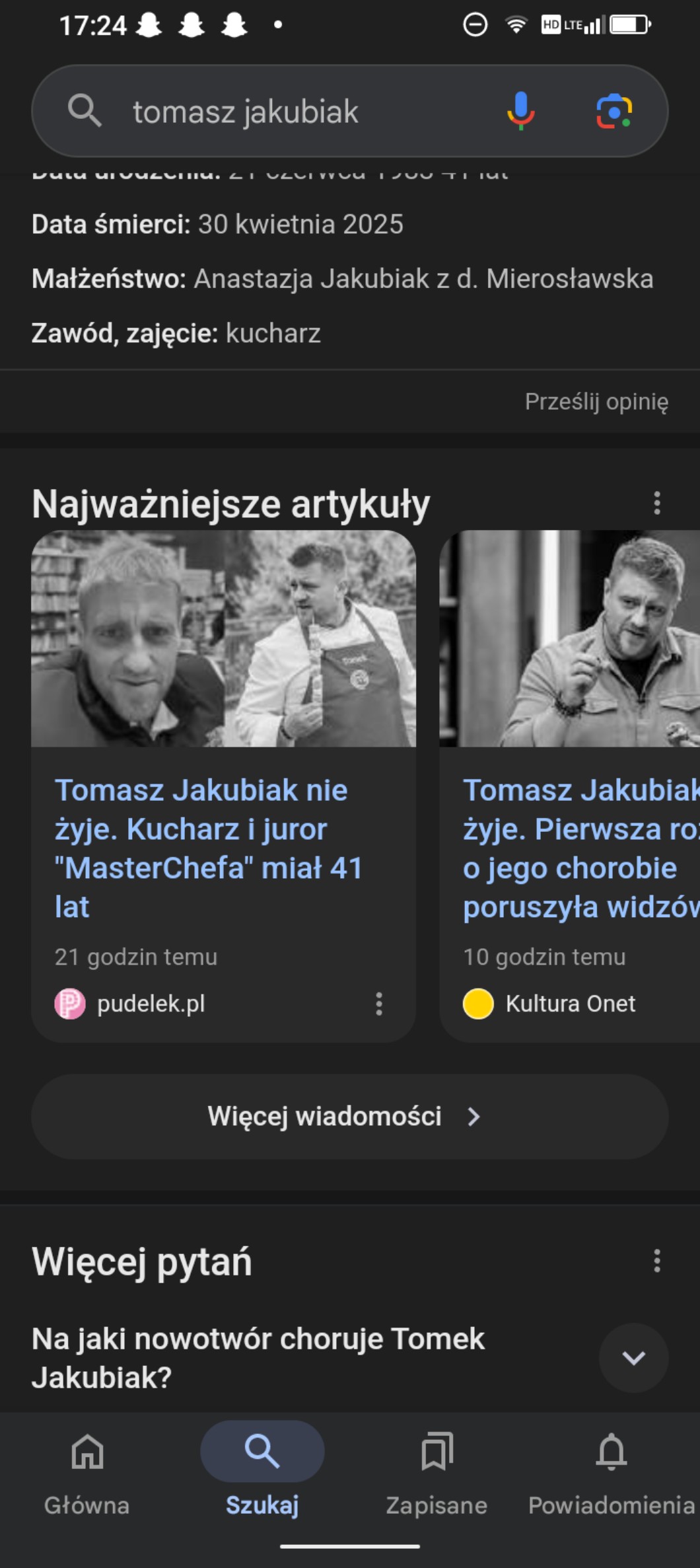Open options for 'Najważniejsze artykuły' section
The height and width of the screenshot is (1568, 700).
[x=656, y=504]
